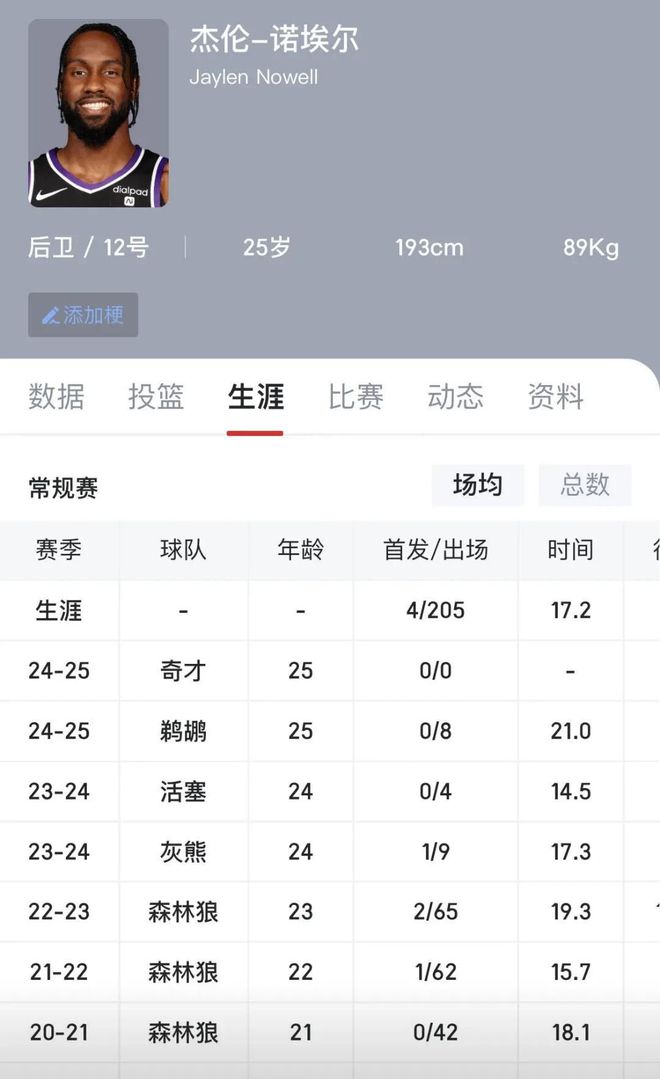660x1079 pixels.
Task: Switch stats to 总数
Action: (585, 485)
